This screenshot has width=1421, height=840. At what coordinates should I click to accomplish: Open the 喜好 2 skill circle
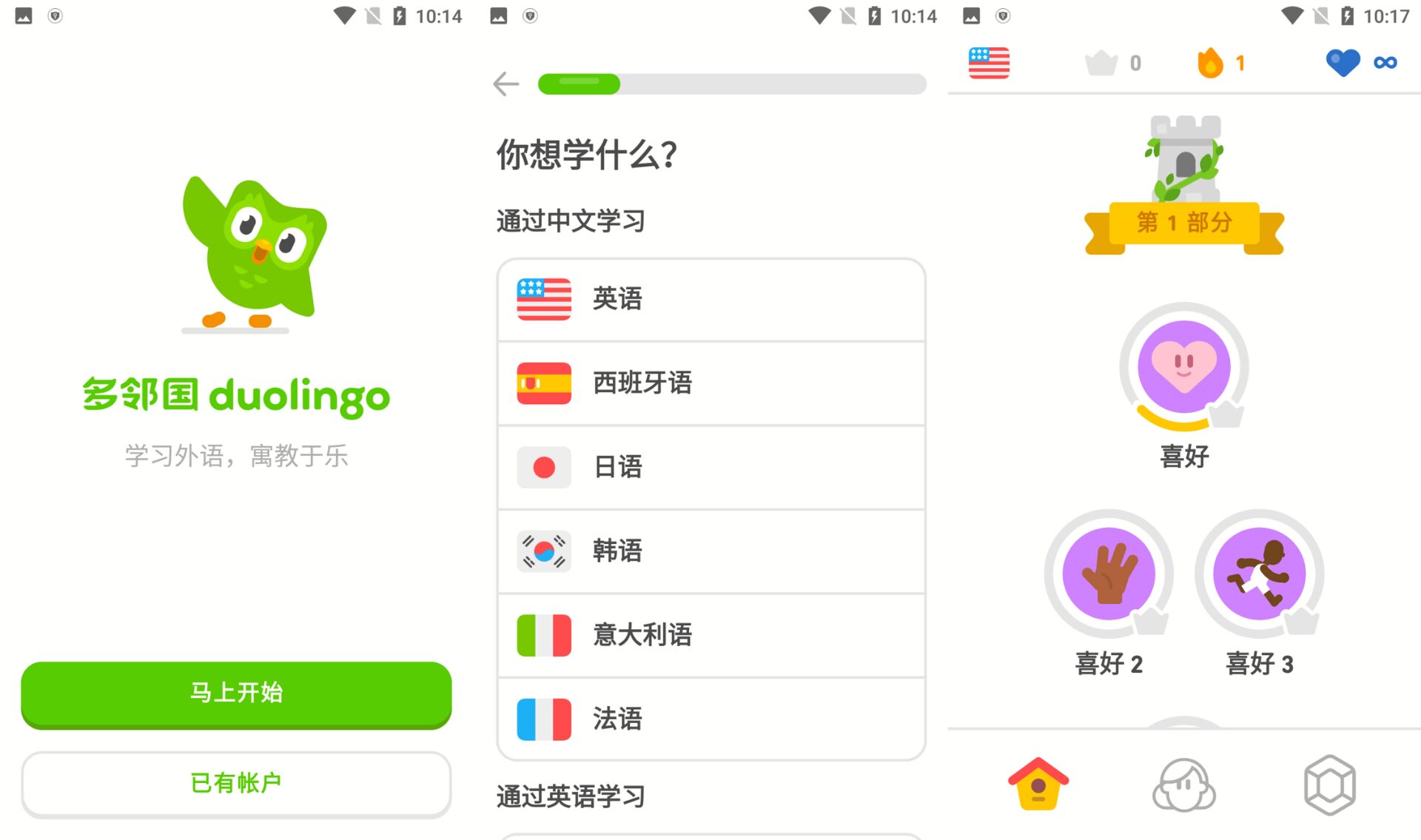click(x=1108, y=574)
